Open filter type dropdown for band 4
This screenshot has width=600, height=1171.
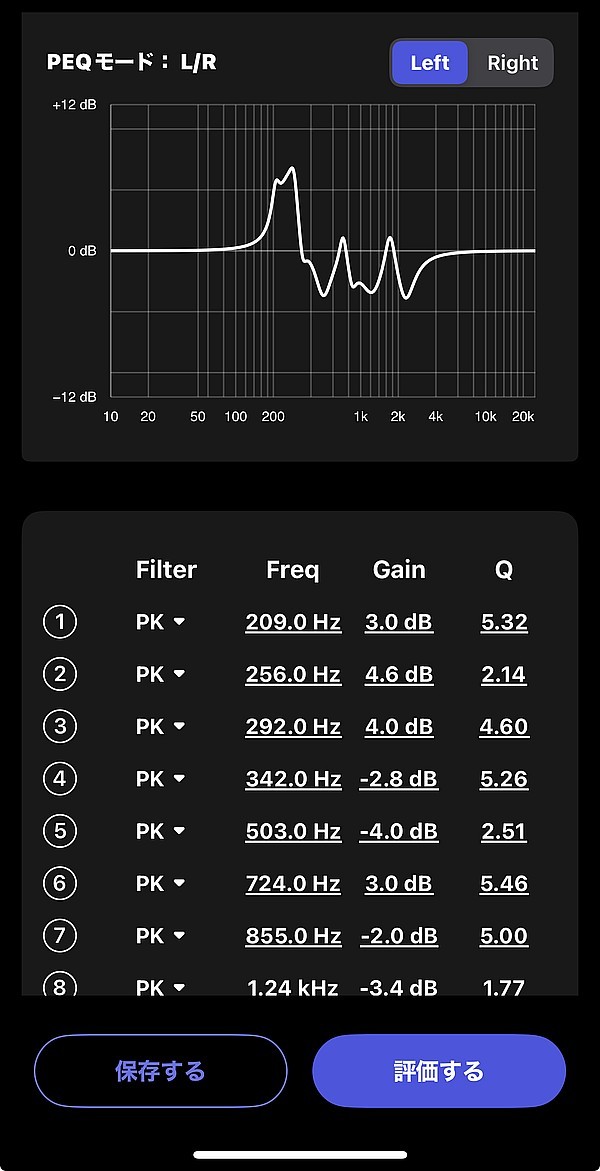(161, 779)
